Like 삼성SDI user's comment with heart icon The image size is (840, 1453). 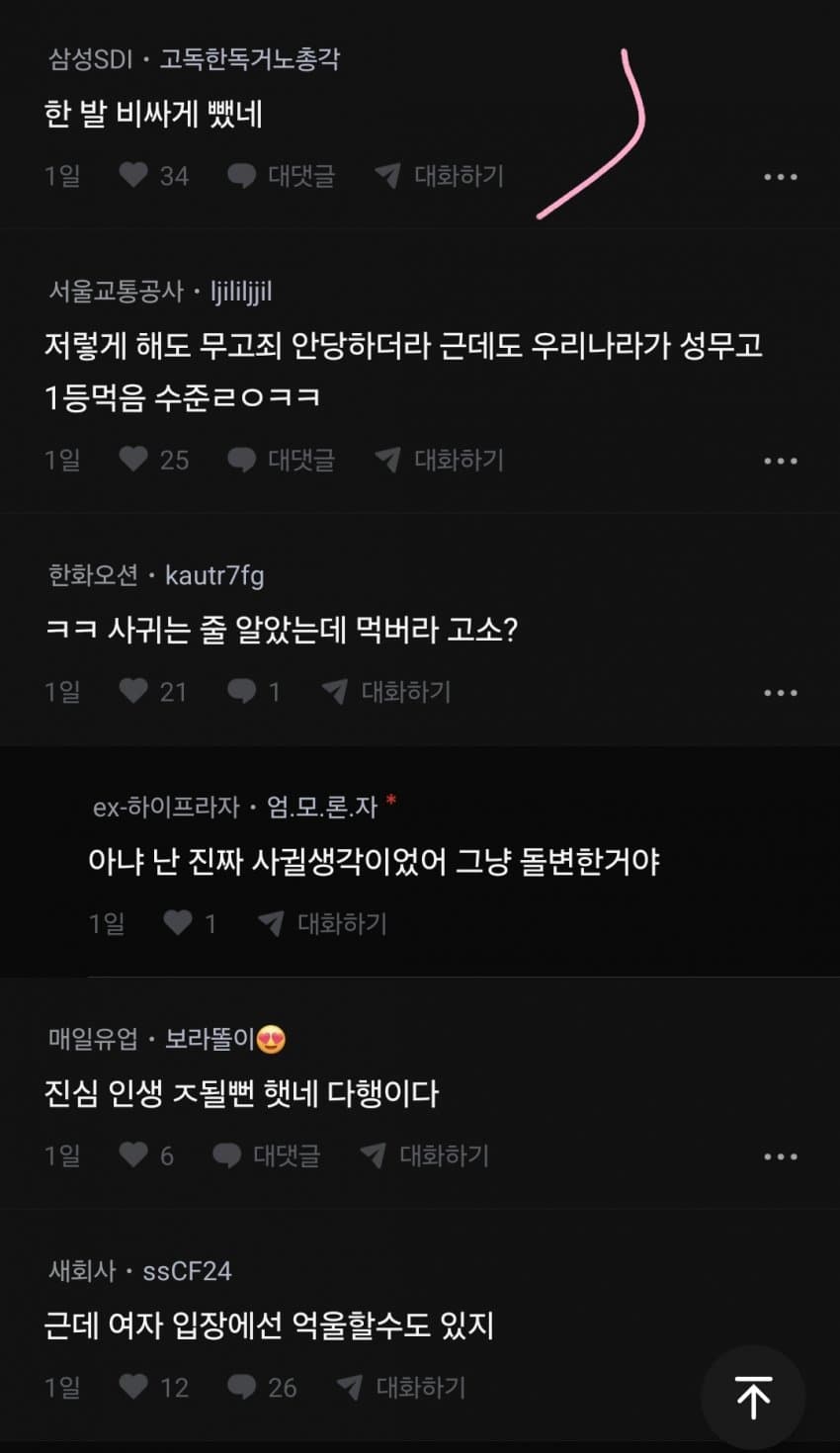[133, 176]
